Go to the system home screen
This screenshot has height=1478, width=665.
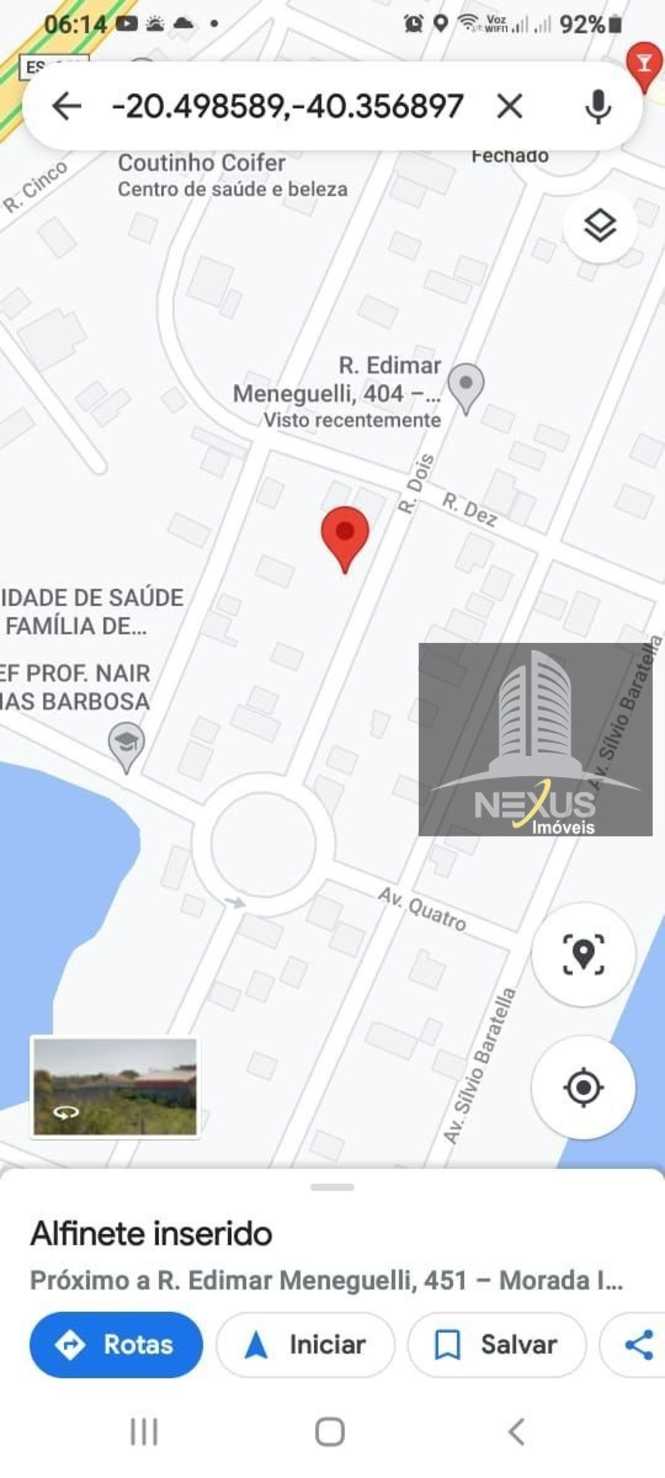click(x=330, y=1432)
